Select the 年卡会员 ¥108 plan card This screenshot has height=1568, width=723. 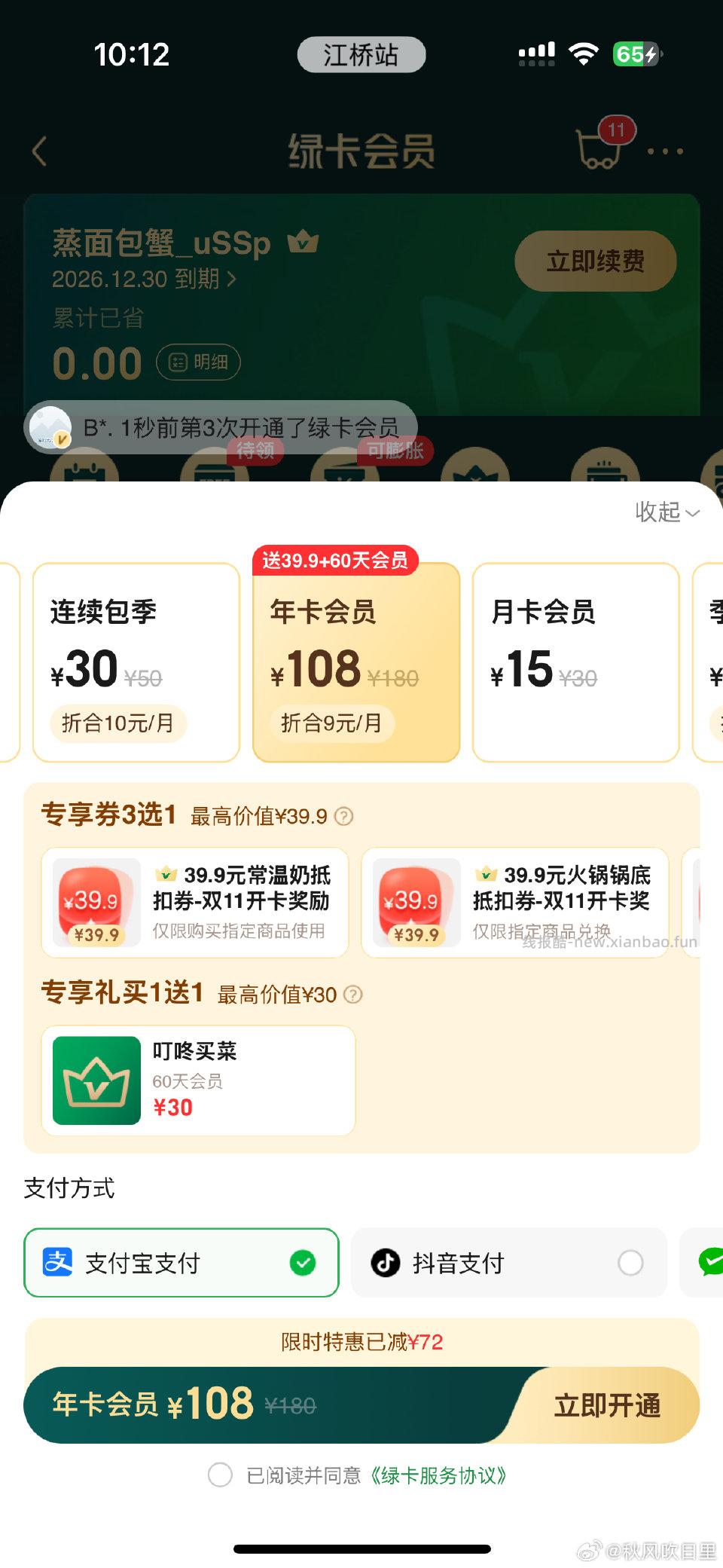(355, 663)
